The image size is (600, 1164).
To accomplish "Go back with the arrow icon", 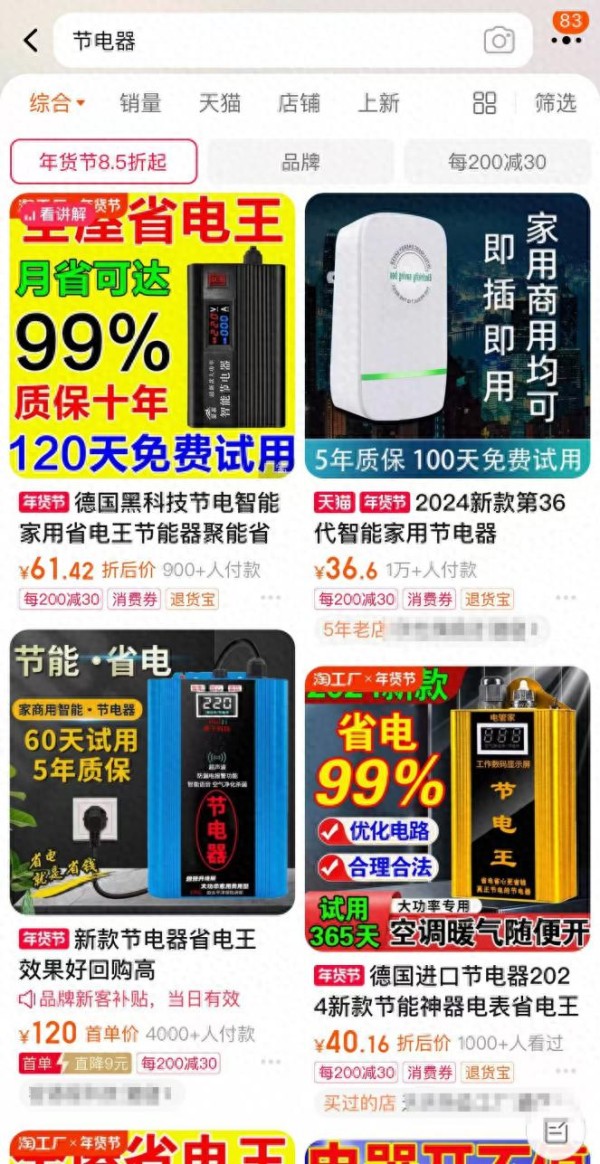I will point(31,41).
